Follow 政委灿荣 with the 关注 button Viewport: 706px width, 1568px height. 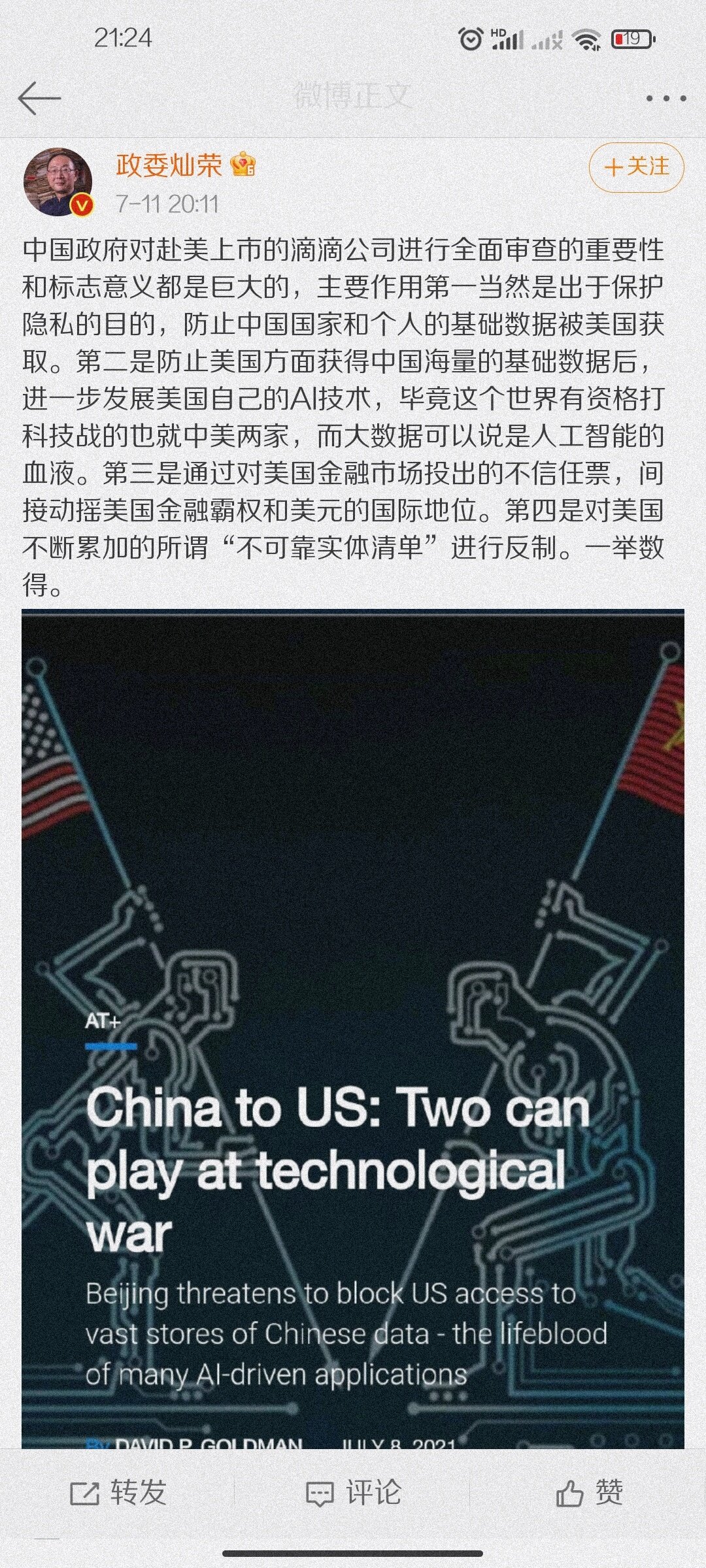pyautogui.click(x=636, y=167)
